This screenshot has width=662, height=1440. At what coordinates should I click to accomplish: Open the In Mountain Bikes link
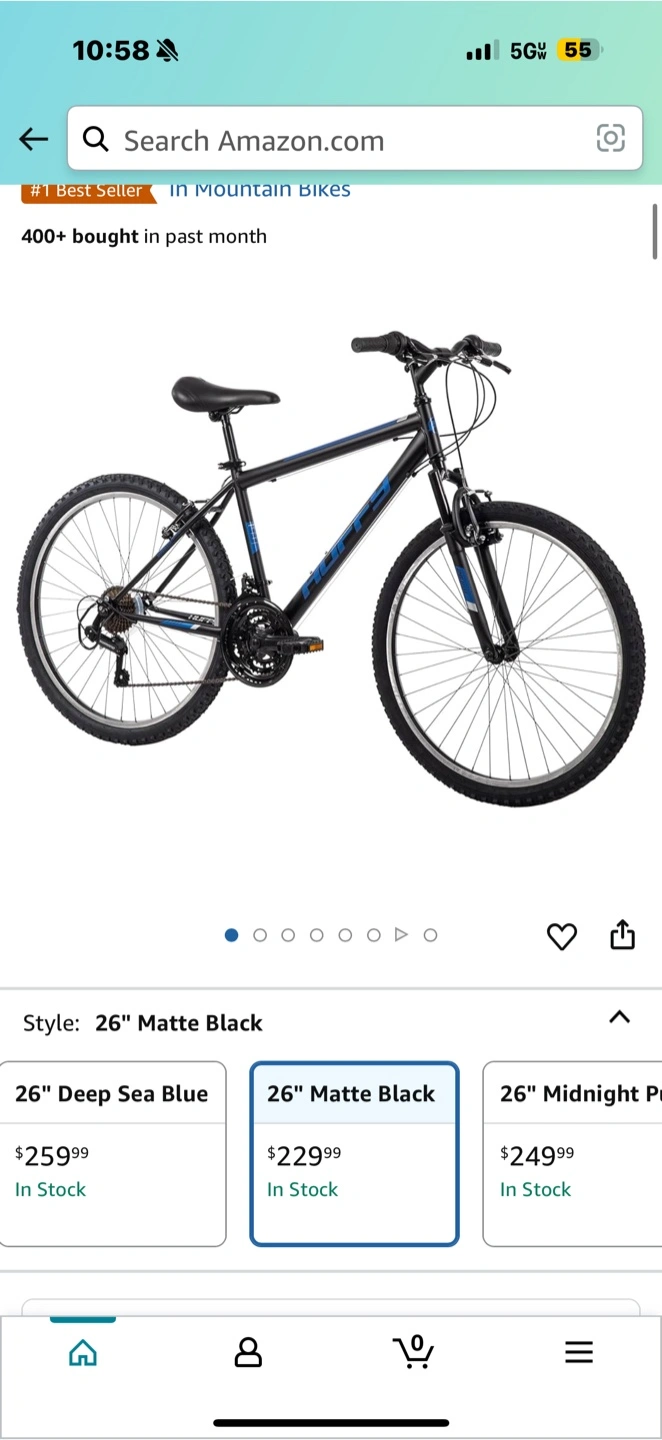pyautogui.click(x=260, y=190)
